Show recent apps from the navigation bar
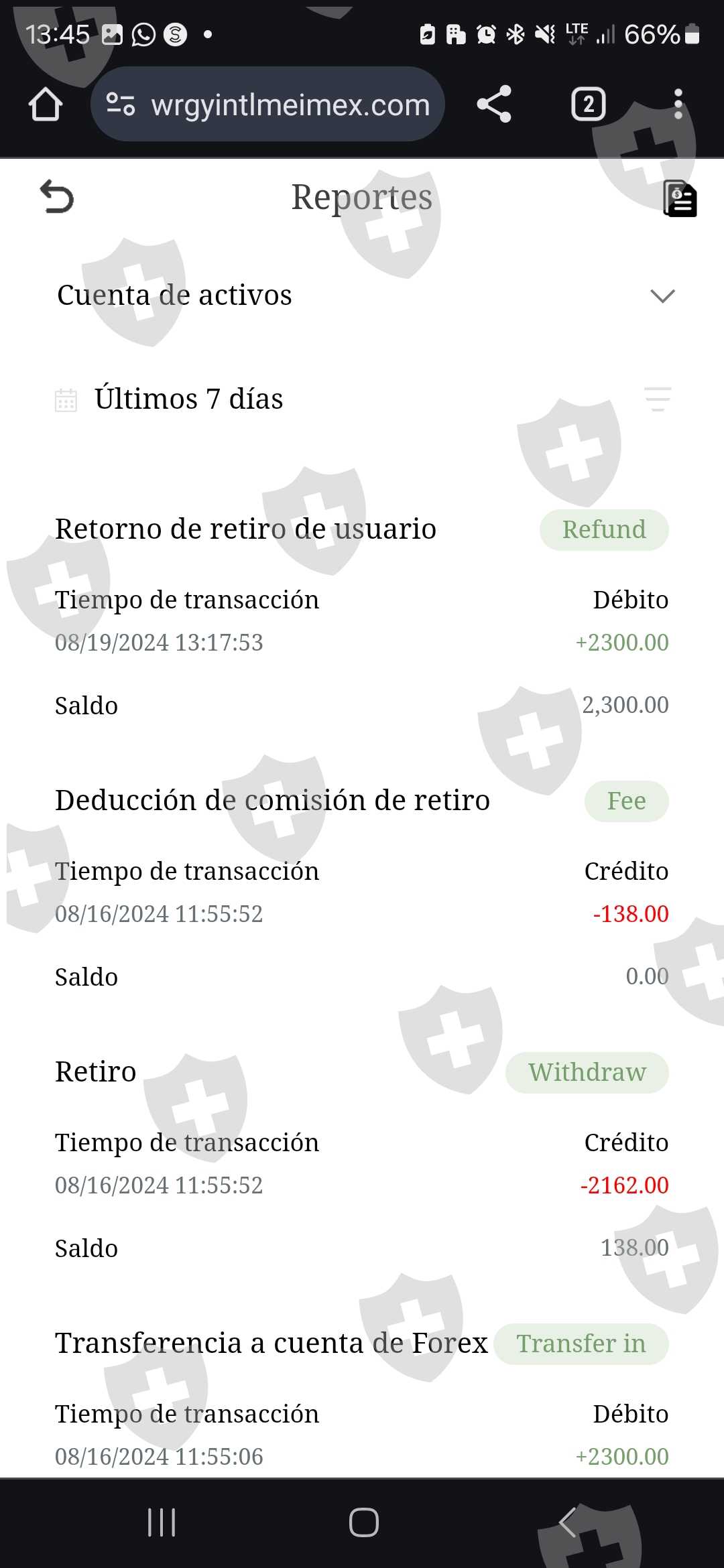 point(162,1522)
